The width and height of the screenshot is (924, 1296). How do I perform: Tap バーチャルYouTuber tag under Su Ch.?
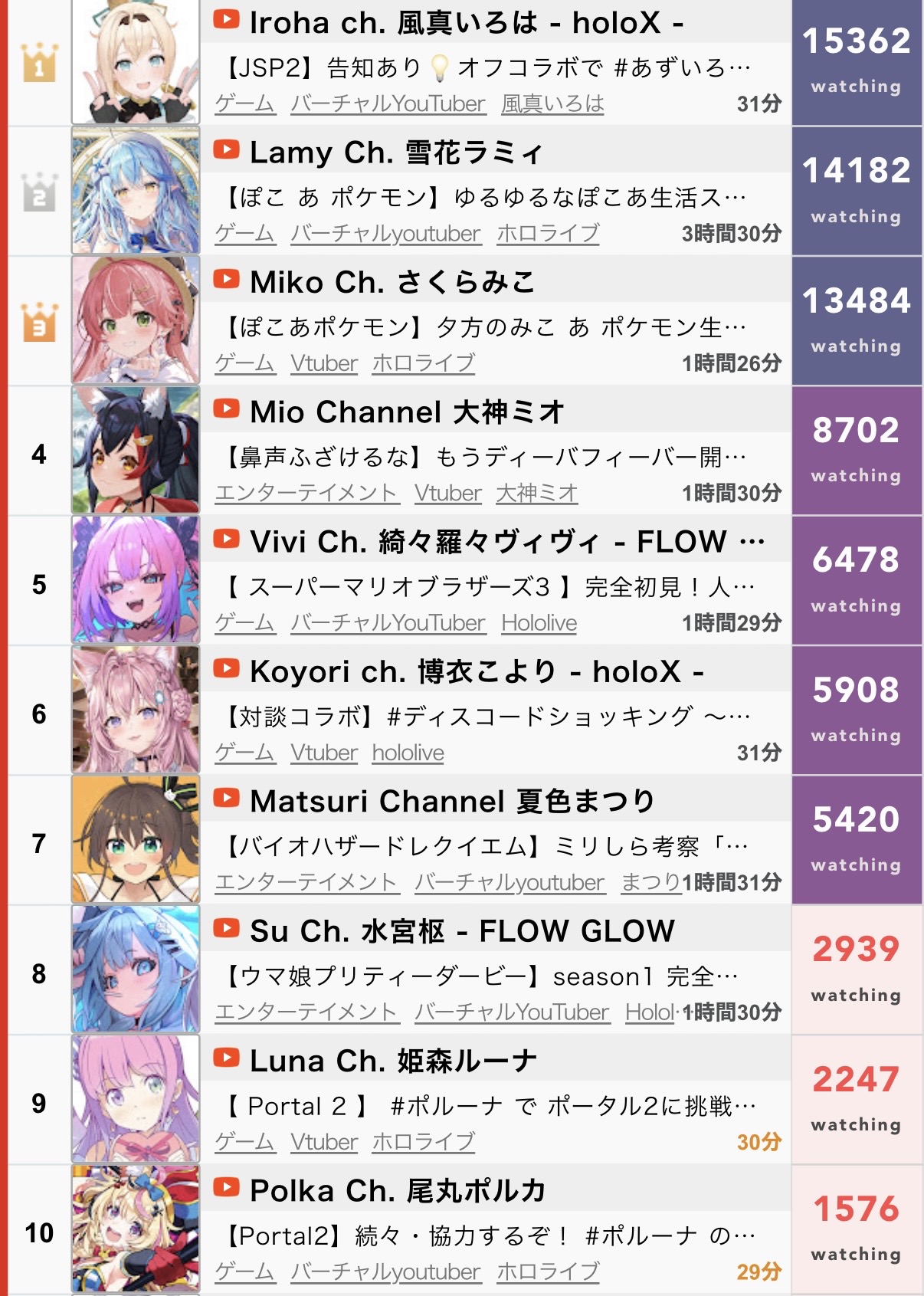pyautogui.click(x=511, y=1012)
